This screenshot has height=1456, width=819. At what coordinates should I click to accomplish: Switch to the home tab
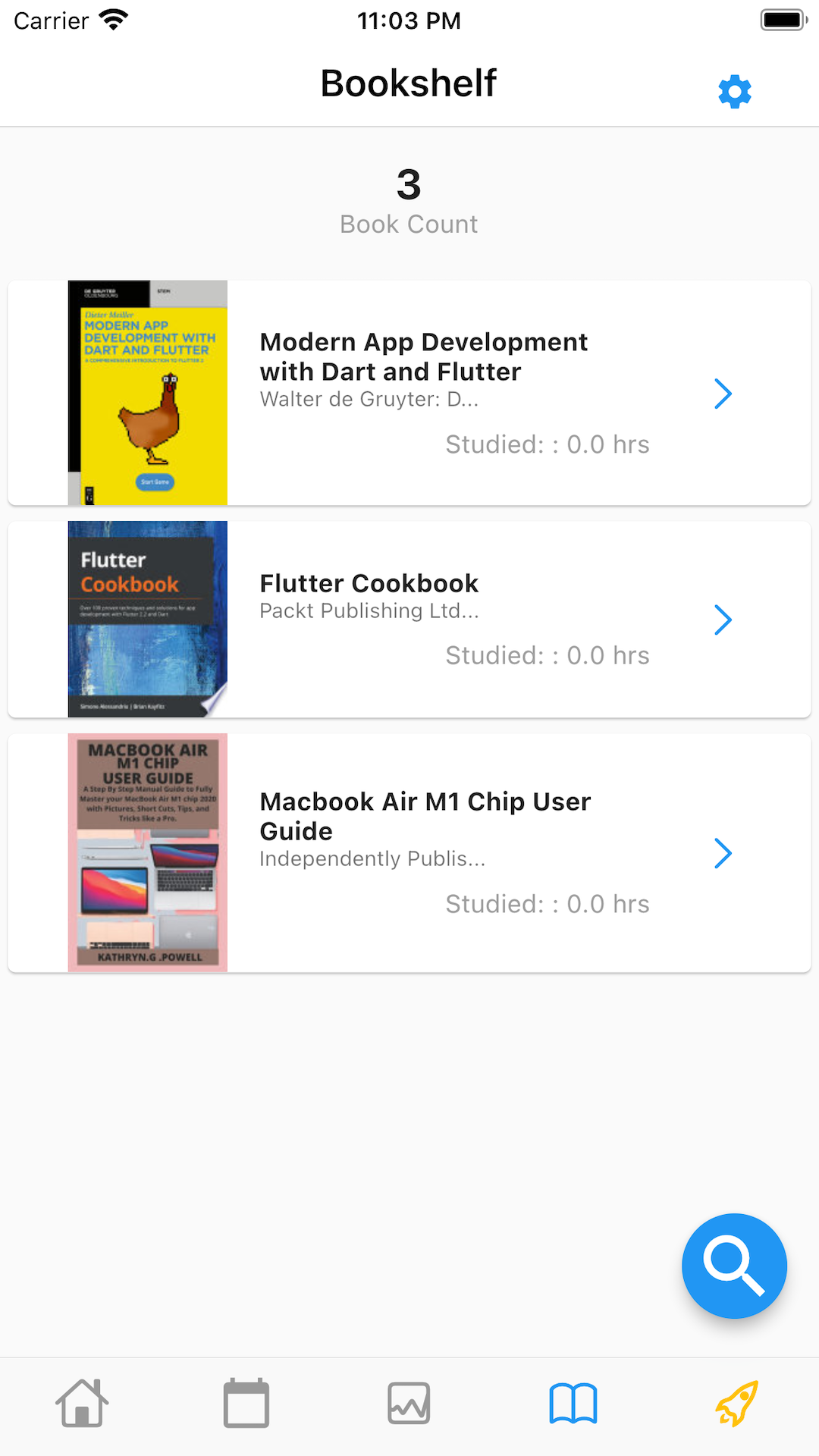(x=82, y=1404)
